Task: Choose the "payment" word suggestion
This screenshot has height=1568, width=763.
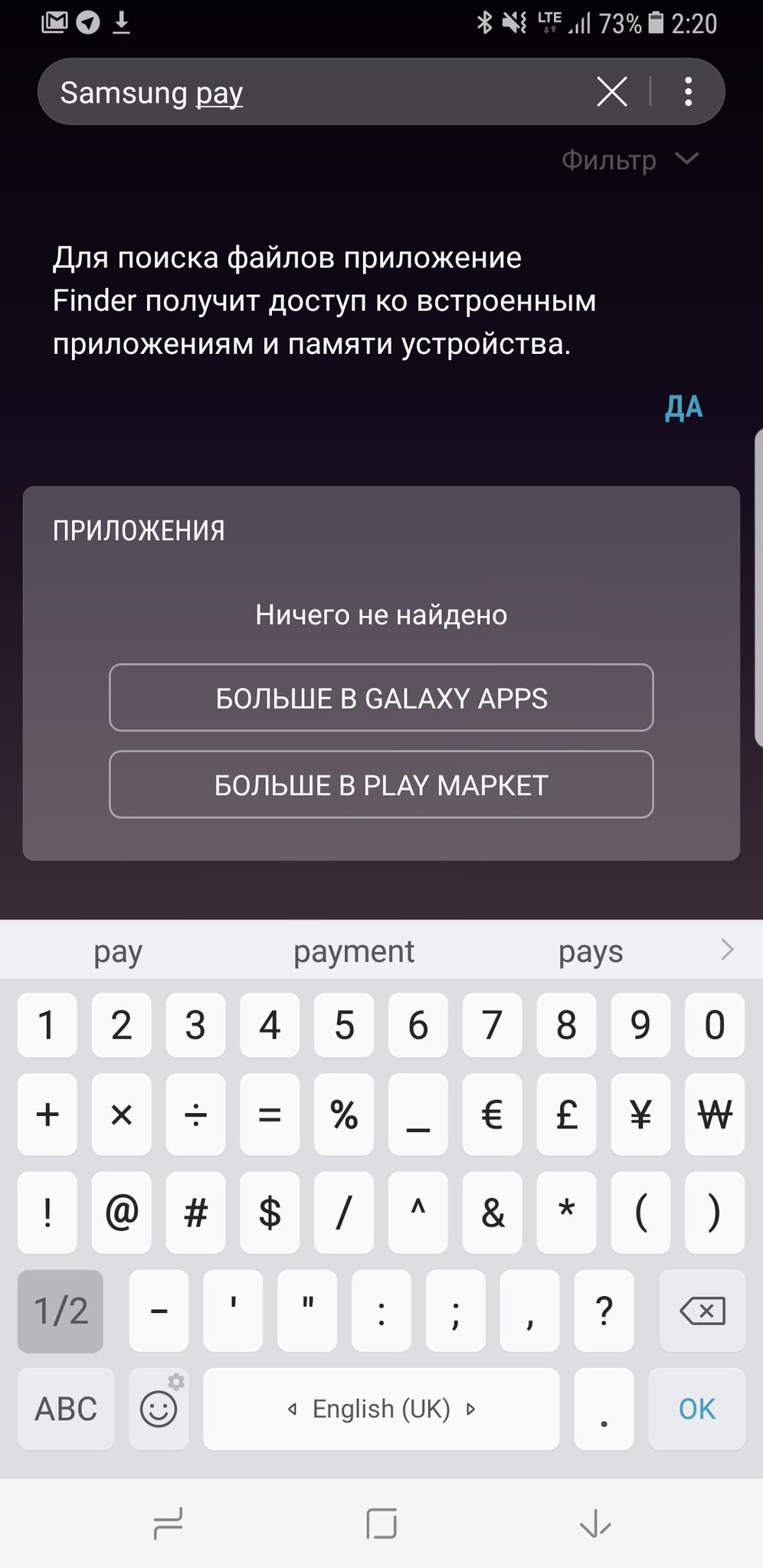Action: pos(353,951)
